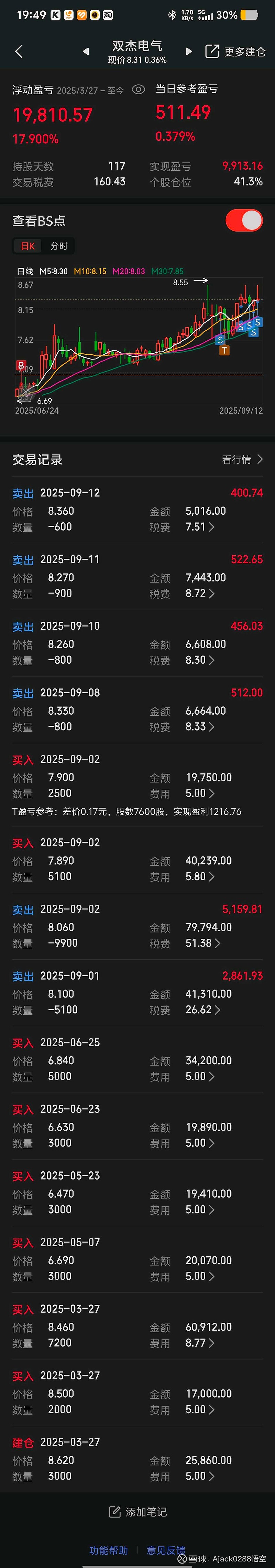Go back using the top-left arrow
Viewport: 275px width, 1568px height.
tap(19, 52)
